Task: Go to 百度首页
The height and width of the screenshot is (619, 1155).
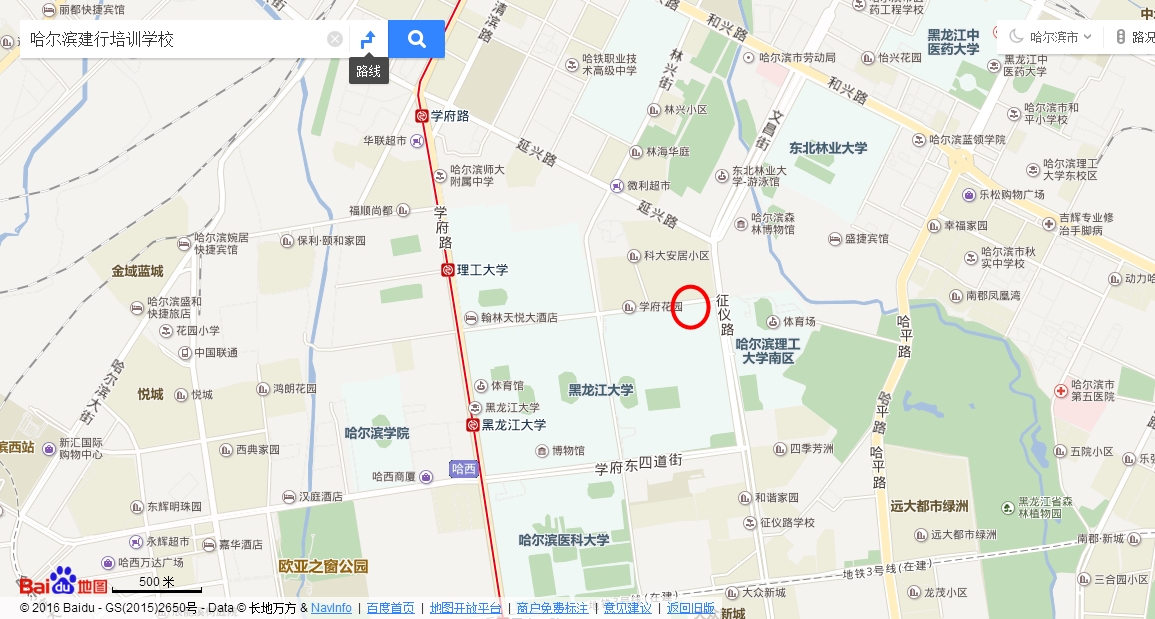Action: 390,608
